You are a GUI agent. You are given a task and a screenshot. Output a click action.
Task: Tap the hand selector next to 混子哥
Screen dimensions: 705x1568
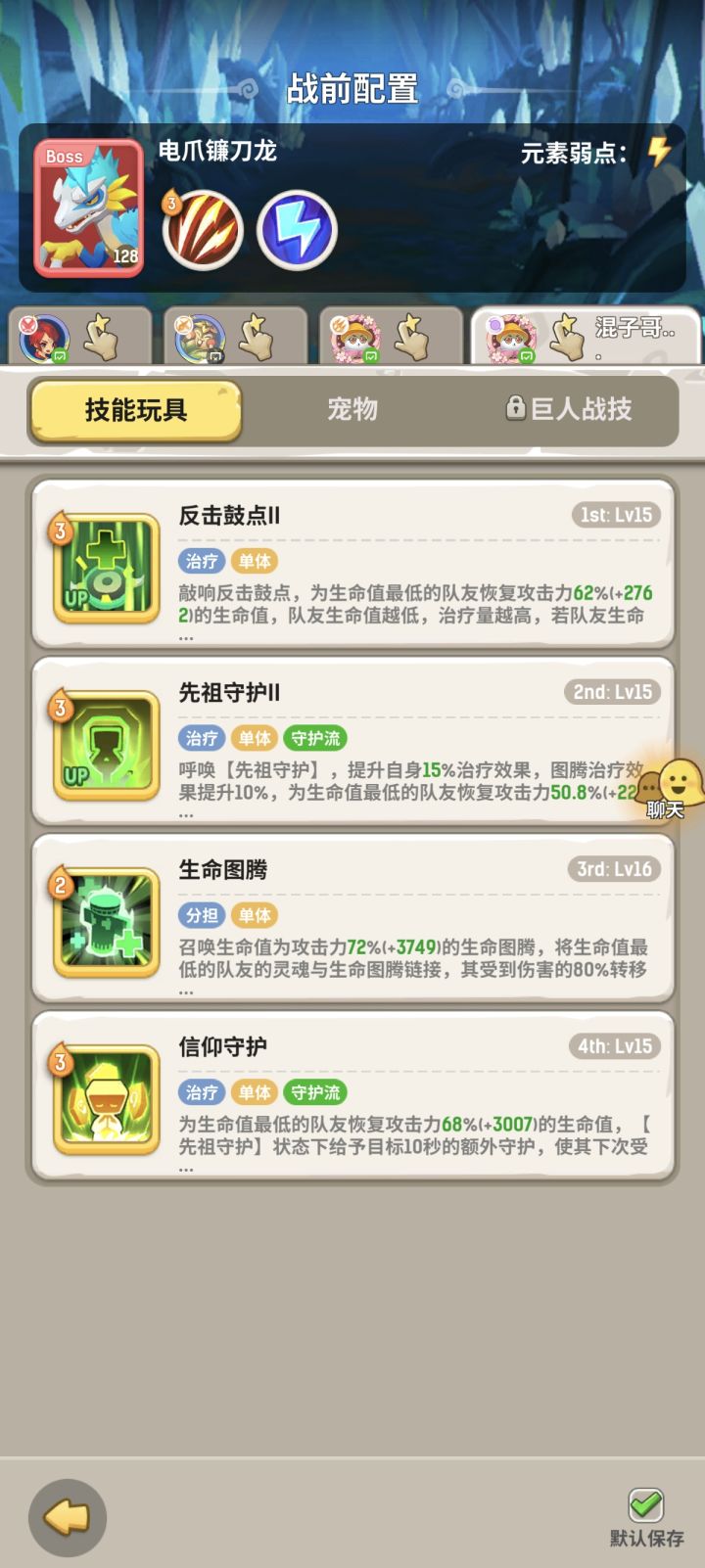[x=563, y=335]
